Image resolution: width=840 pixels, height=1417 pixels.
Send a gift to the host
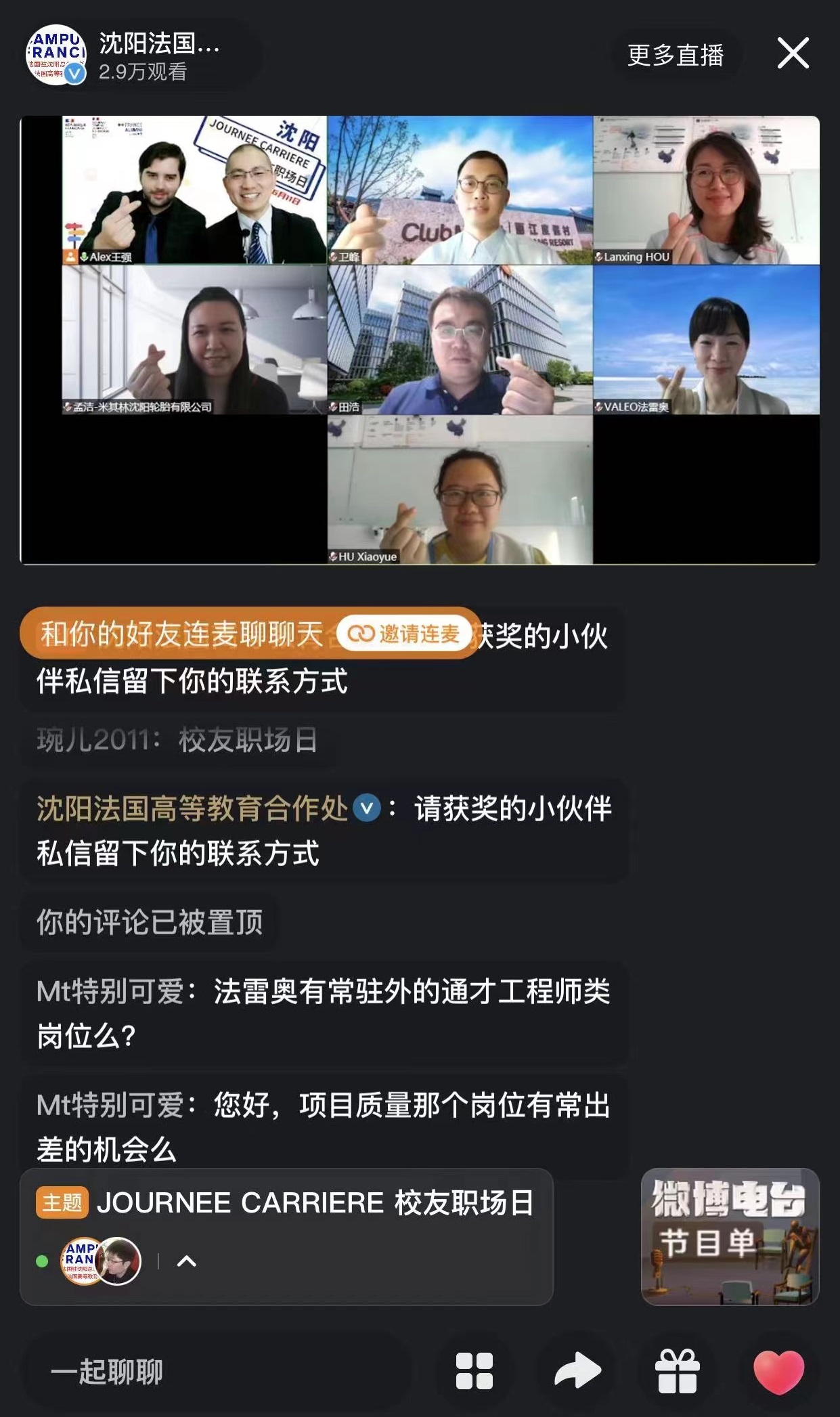tap(677, 1371)
